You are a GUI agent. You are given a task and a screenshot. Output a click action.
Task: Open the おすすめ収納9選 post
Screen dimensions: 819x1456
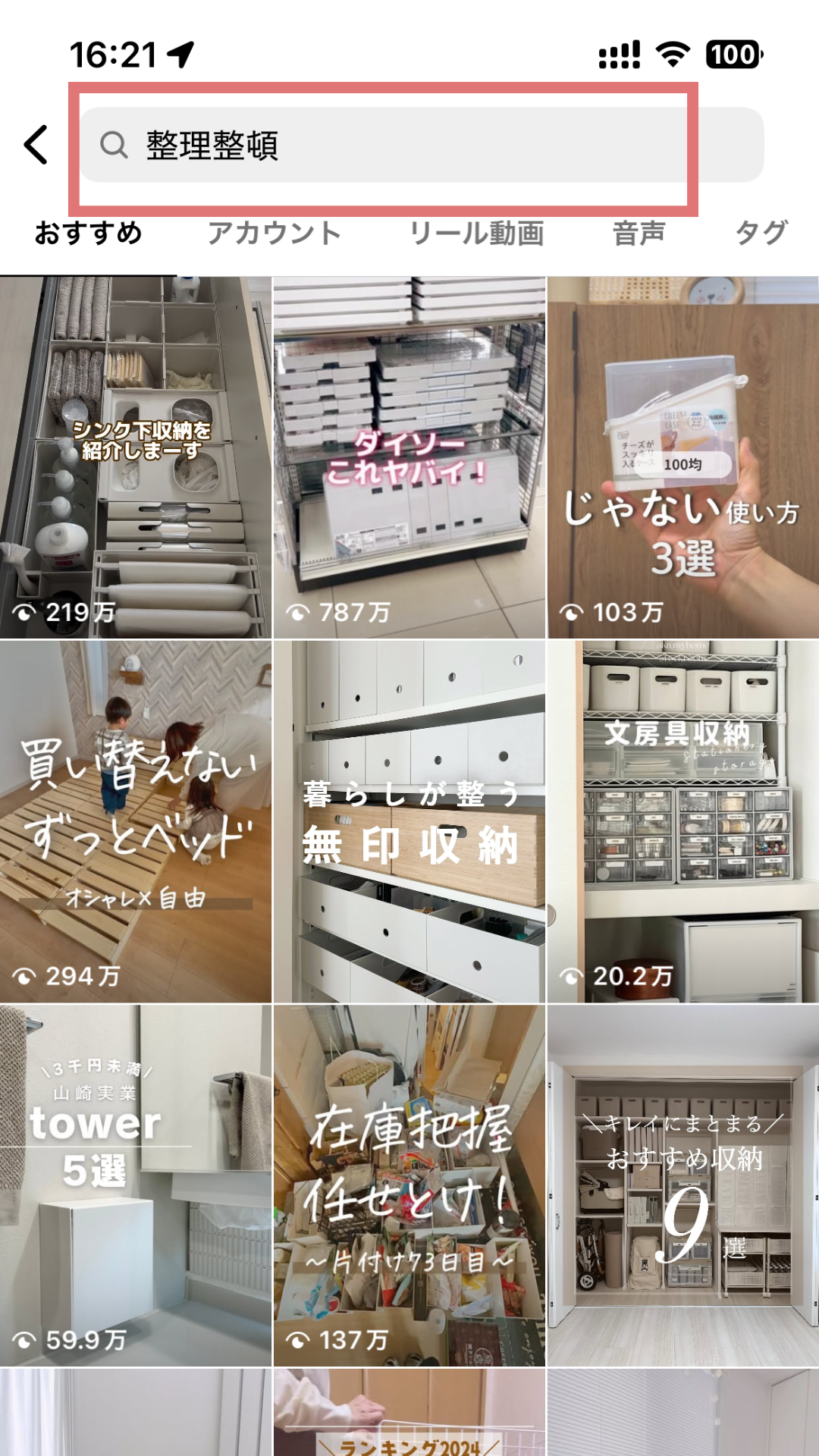tap(682, 1185)
